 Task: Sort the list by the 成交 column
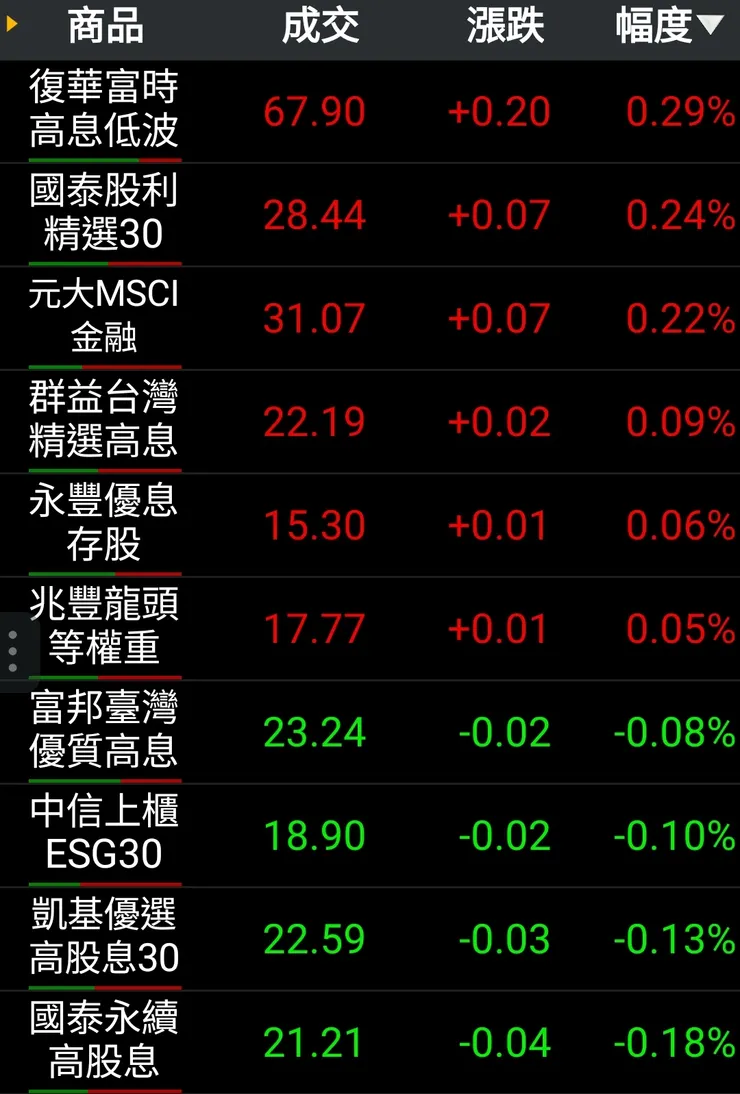(x=322, y=27)
